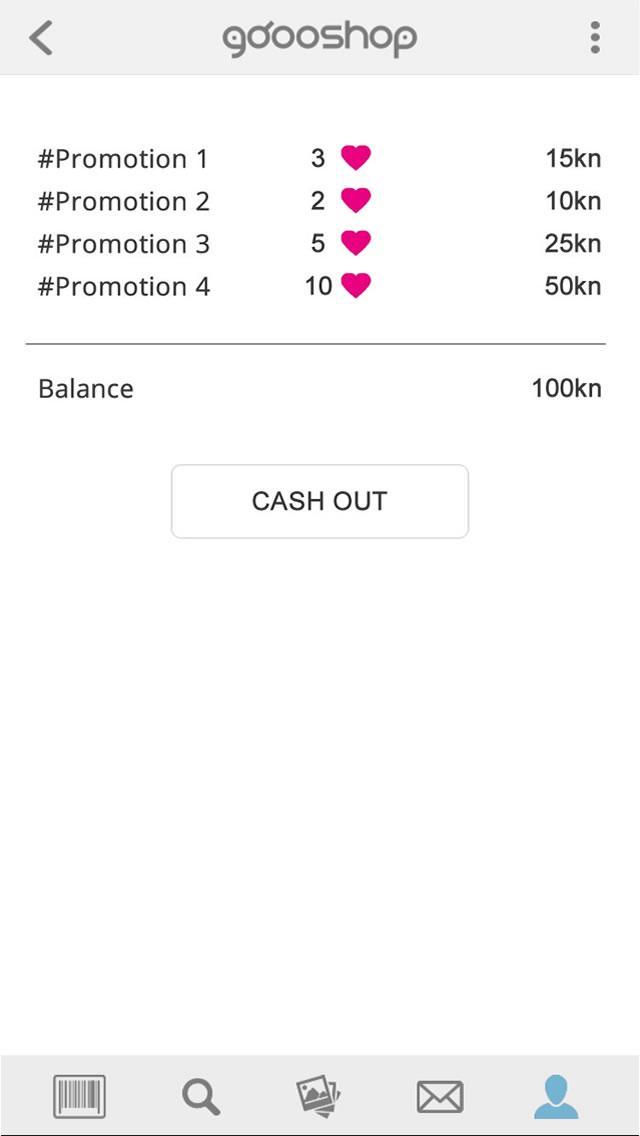
Task: Tap the CASH OUT button
Action: [x=320, y=501]
